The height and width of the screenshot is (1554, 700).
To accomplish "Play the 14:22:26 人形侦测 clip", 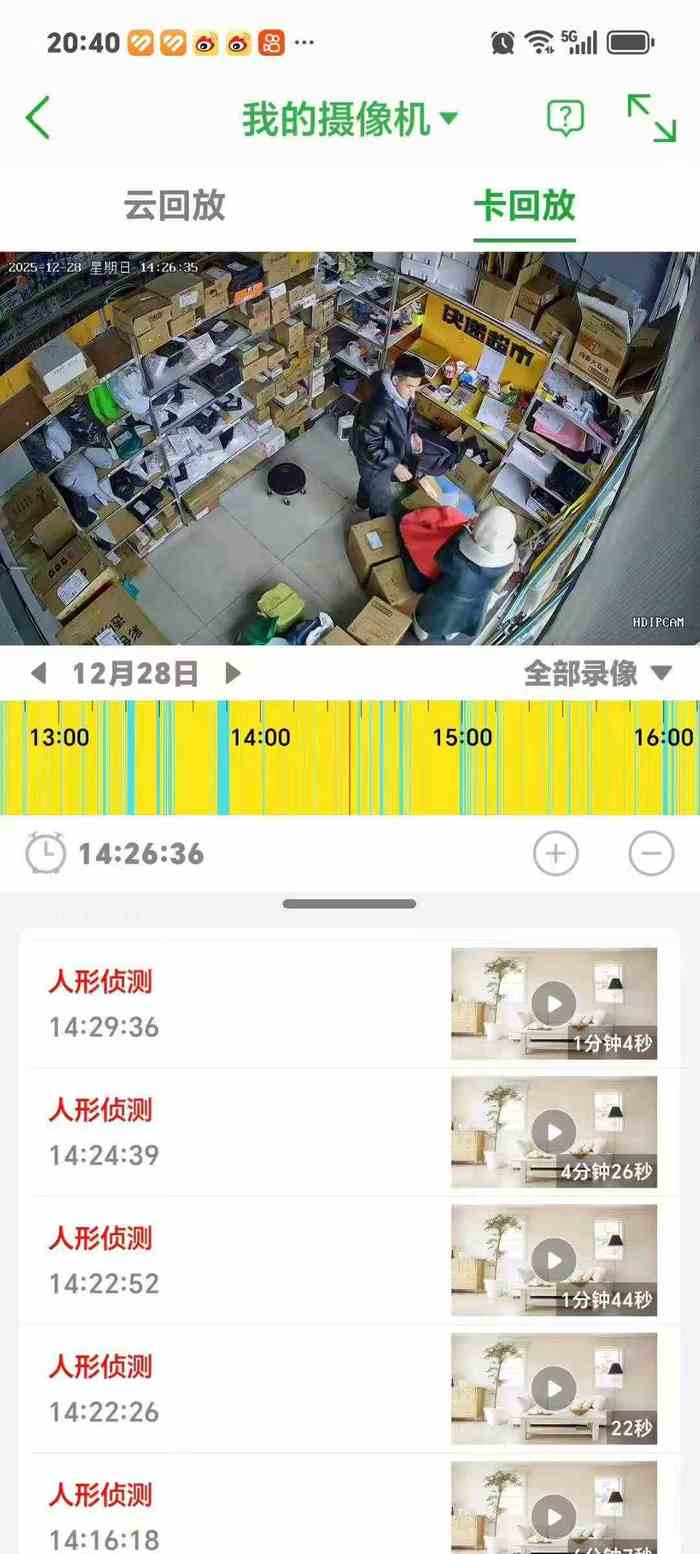I will (x=553, y=1387).
